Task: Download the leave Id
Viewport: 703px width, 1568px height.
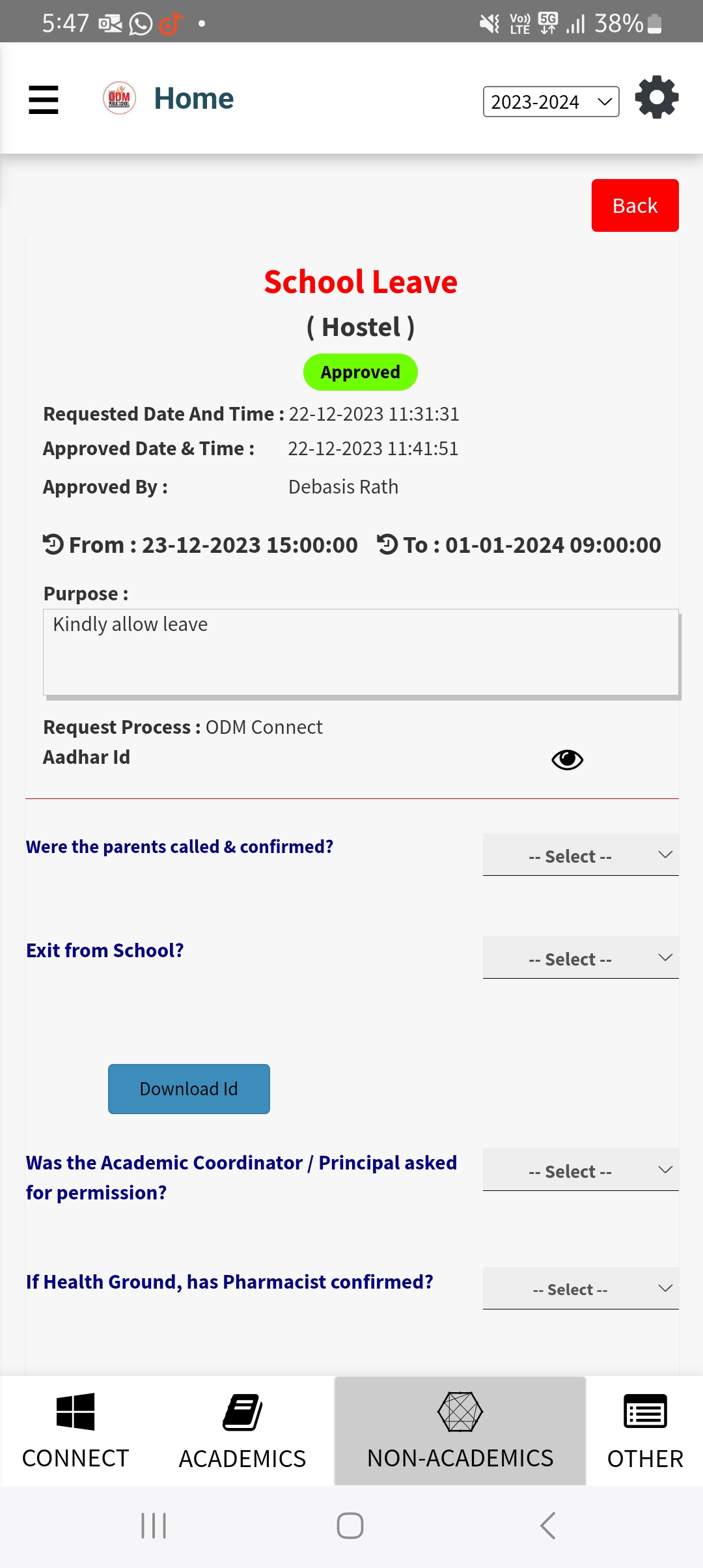Action: pos(189,1089)
